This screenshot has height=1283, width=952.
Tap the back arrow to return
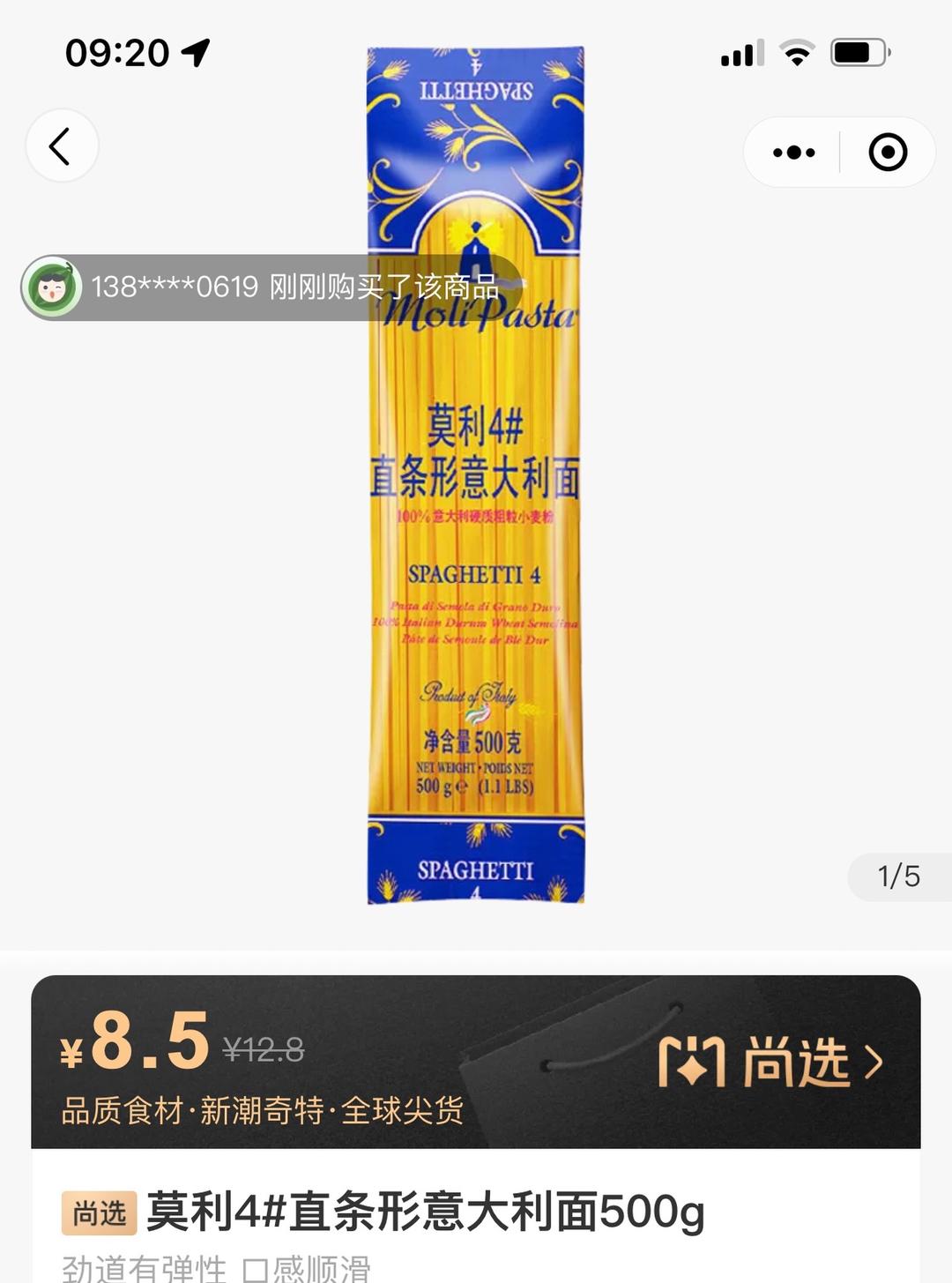[61, 145]
